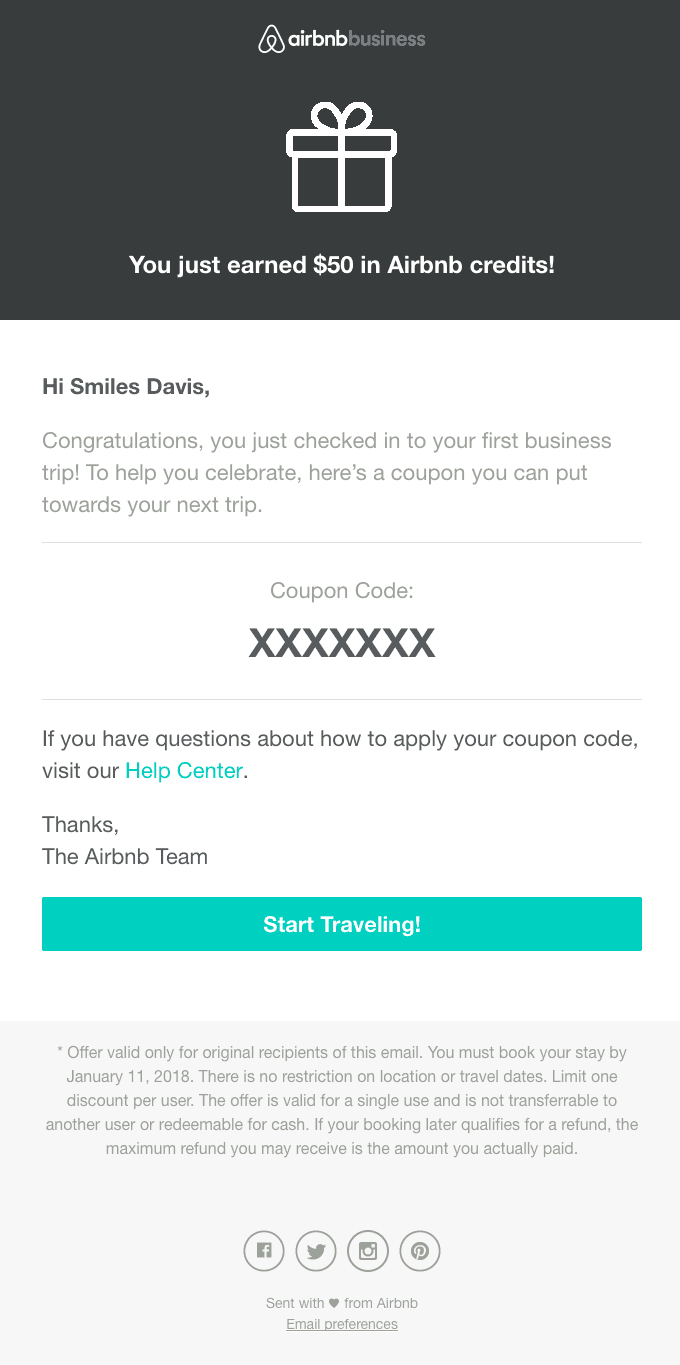Image resolution: width=680 pixels, height=1365 pixels.
Task: Open Airbnb's Twitter icon
Action: pyautogui.click(x=316, y=1250)
